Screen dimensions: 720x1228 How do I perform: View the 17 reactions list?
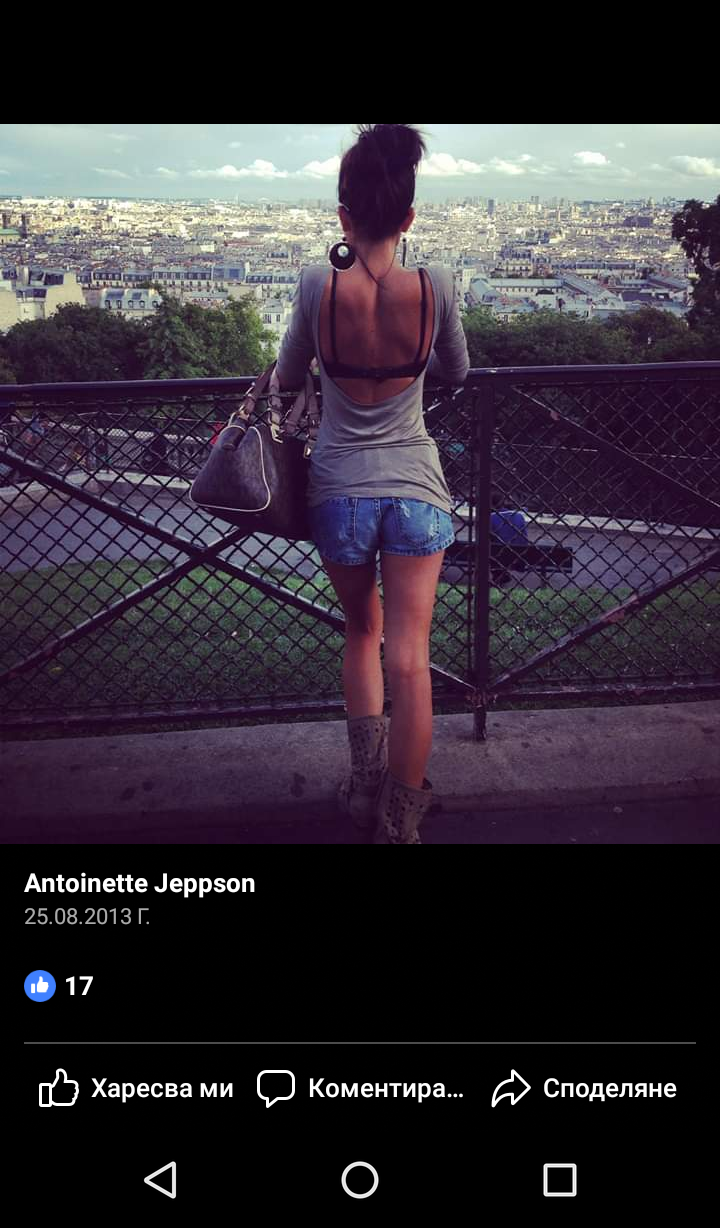pyautogui.click(x=60, y=986)
